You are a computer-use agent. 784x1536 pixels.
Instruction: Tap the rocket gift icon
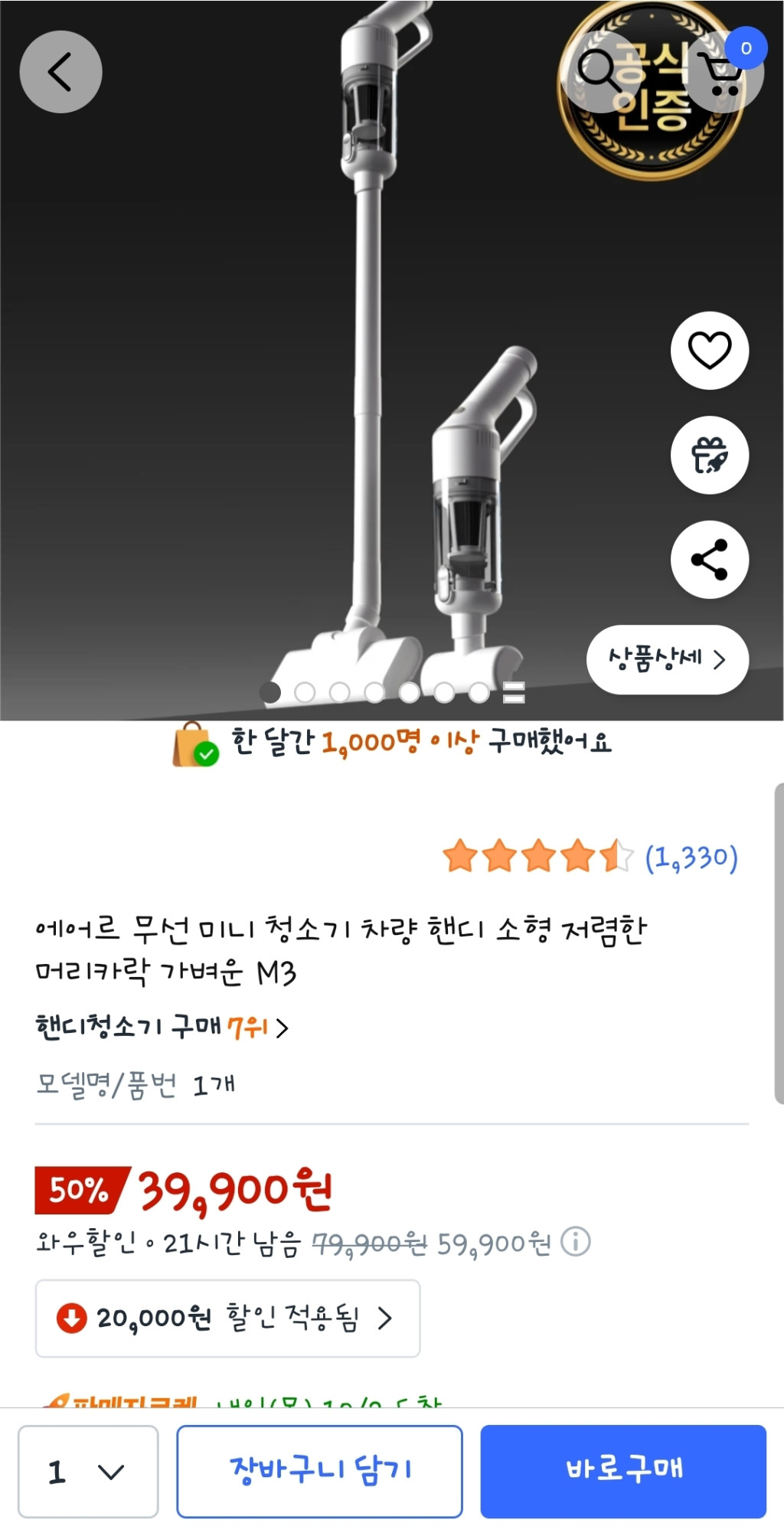tap(710, 456)
